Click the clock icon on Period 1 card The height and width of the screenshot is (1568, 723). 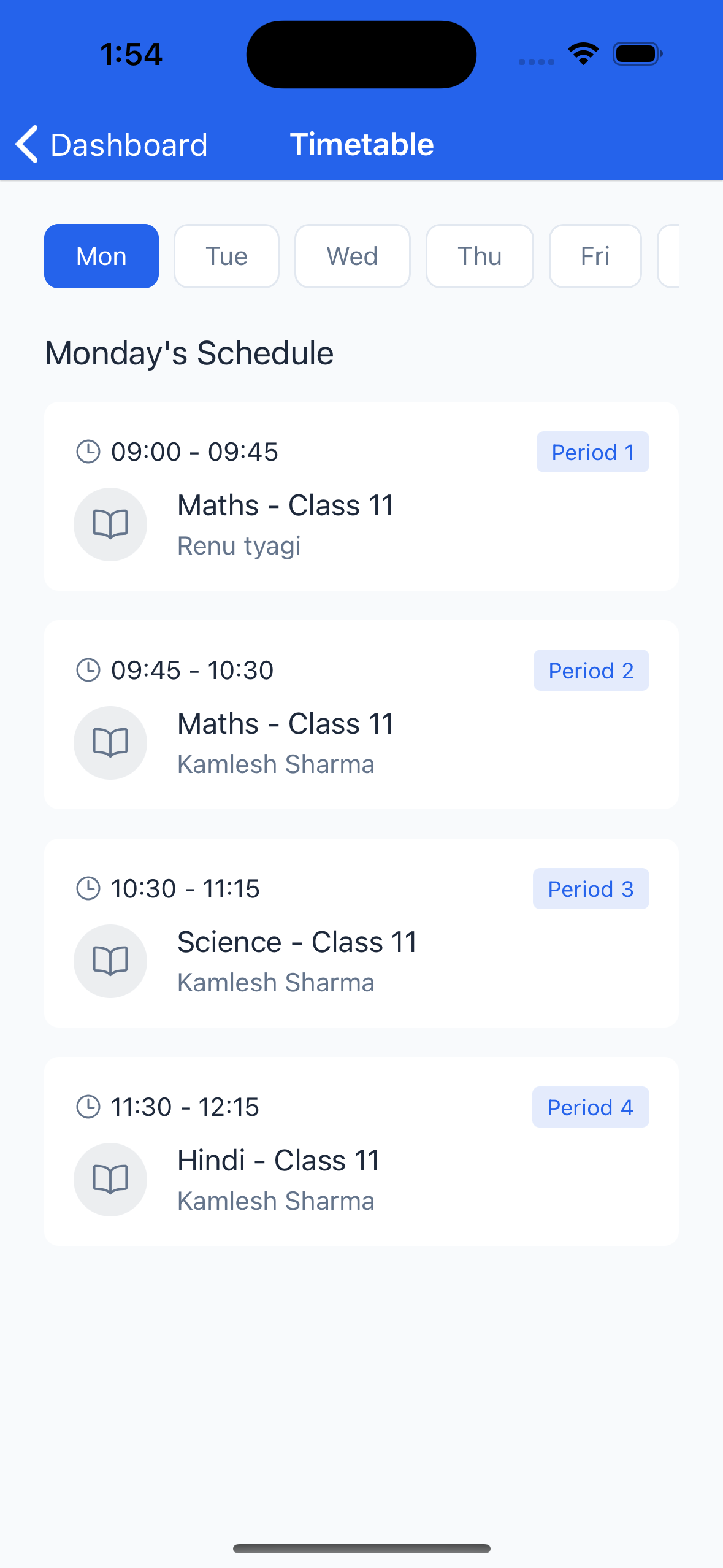[89, 451]
